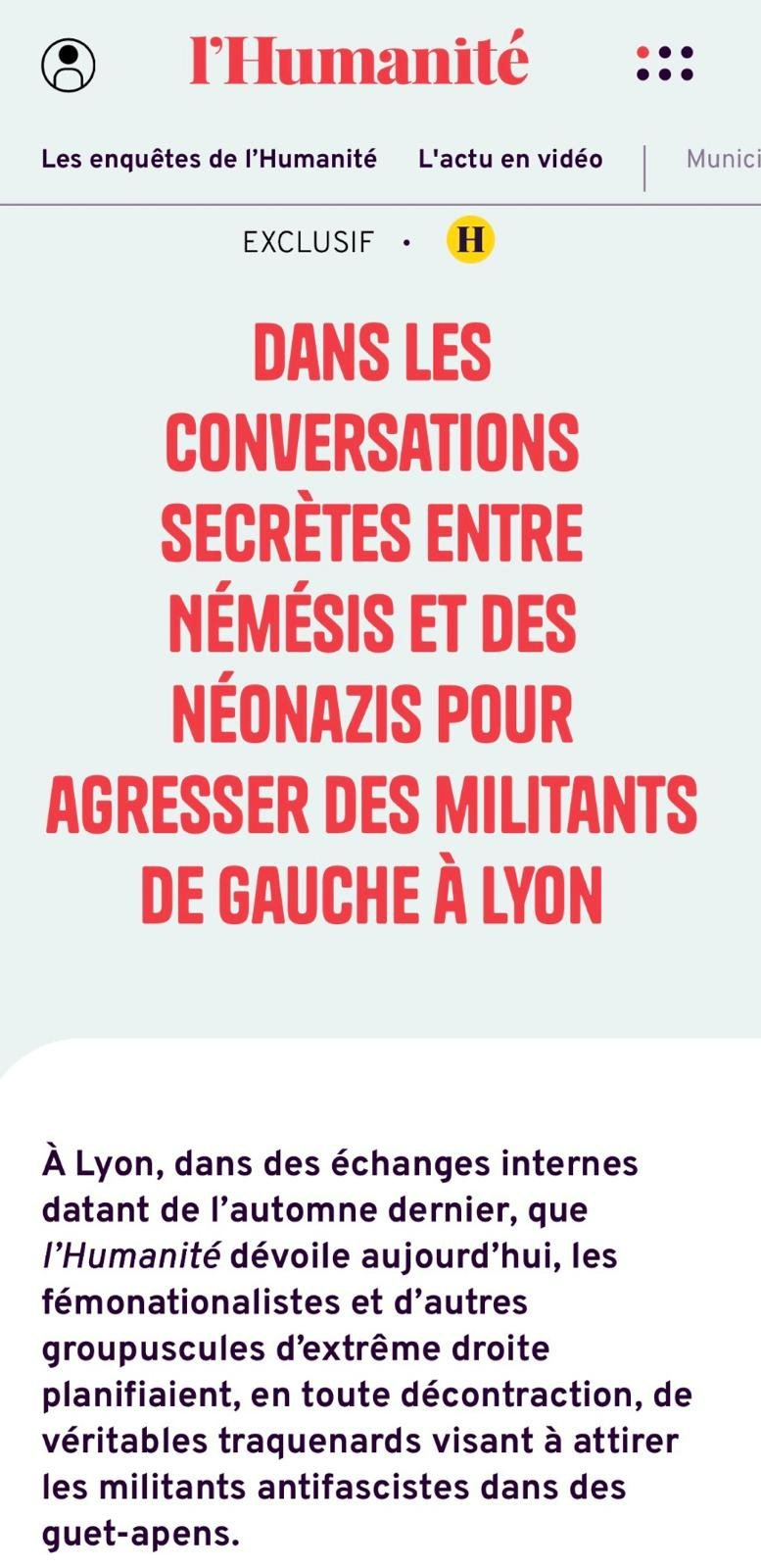Open Les enquêtes de l'Humanité section
This screenshot has height=1568, width=761.
point(209,159)
